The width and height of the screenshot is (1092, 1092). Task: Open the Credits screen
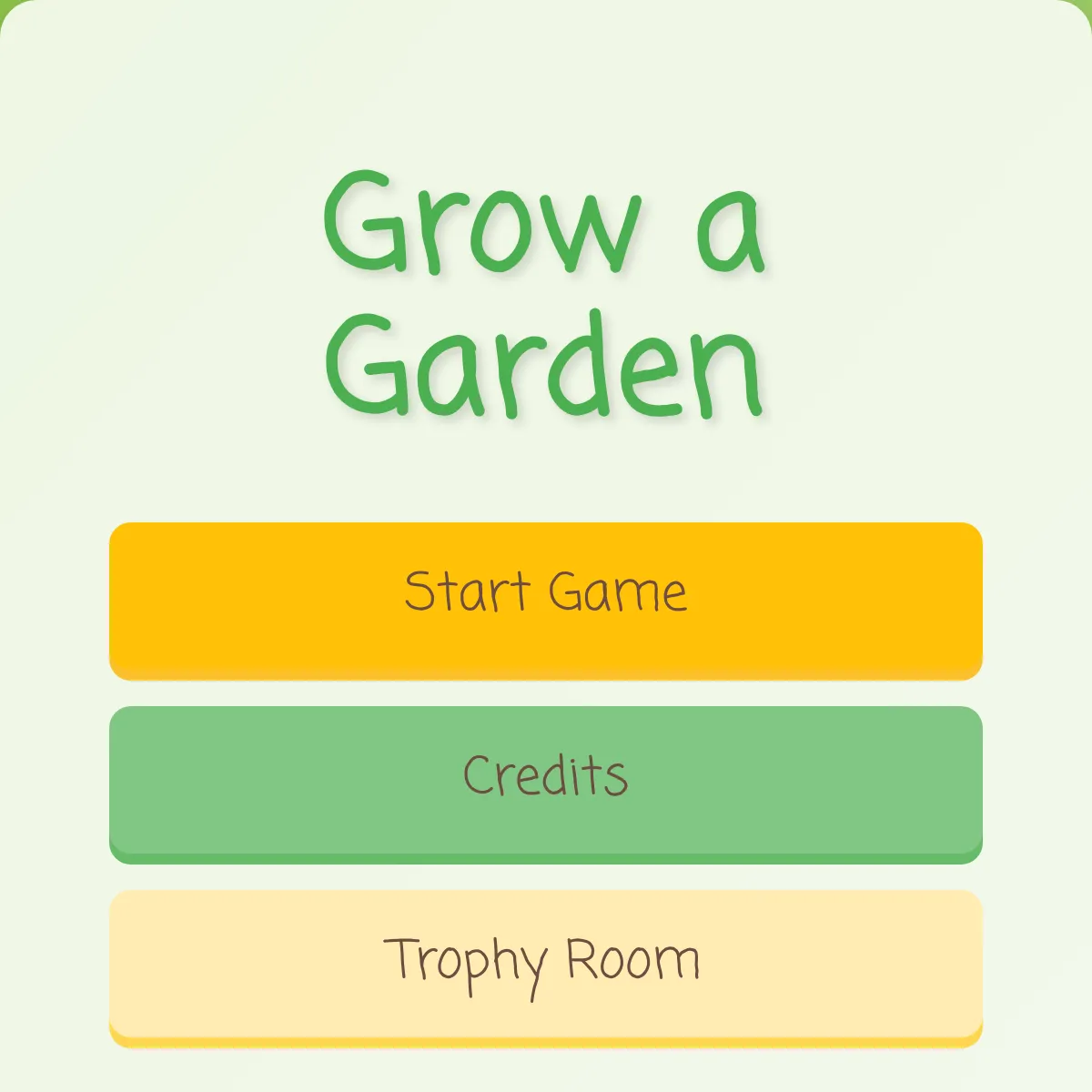pos(546,783)
